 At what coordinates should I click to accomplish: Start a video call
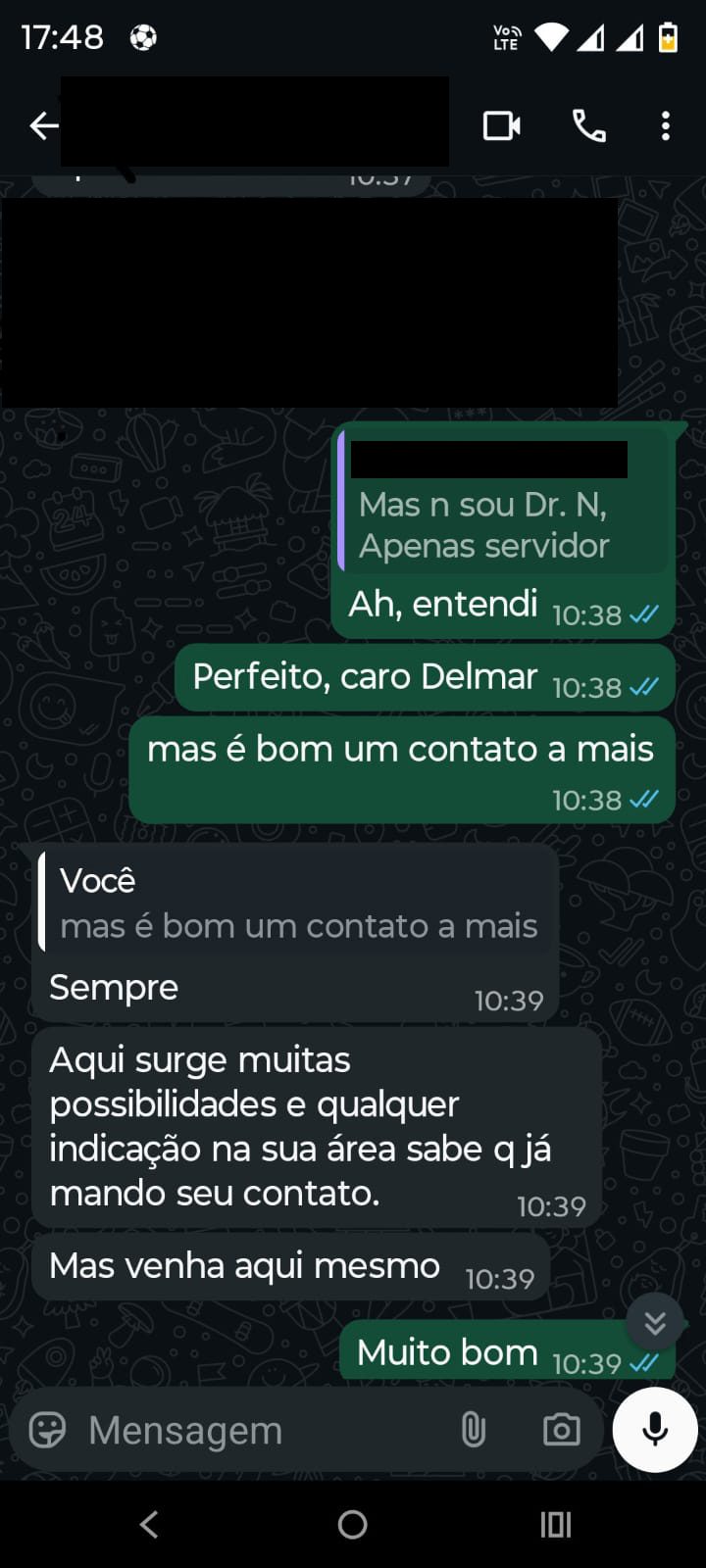pos(501,125)
